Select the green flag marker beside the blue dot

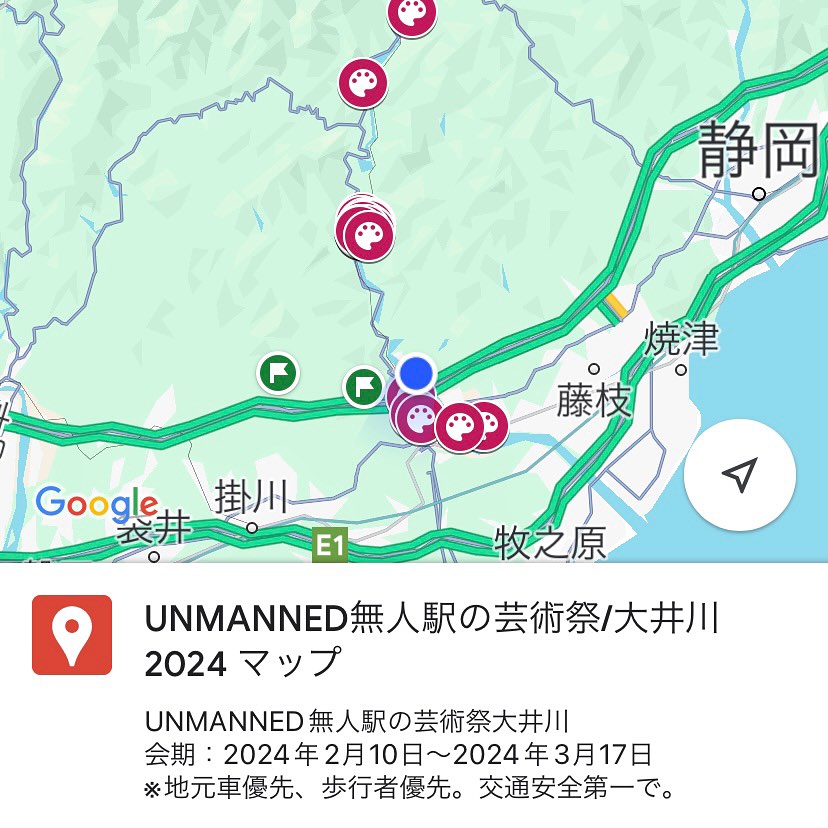pos(363,386)
